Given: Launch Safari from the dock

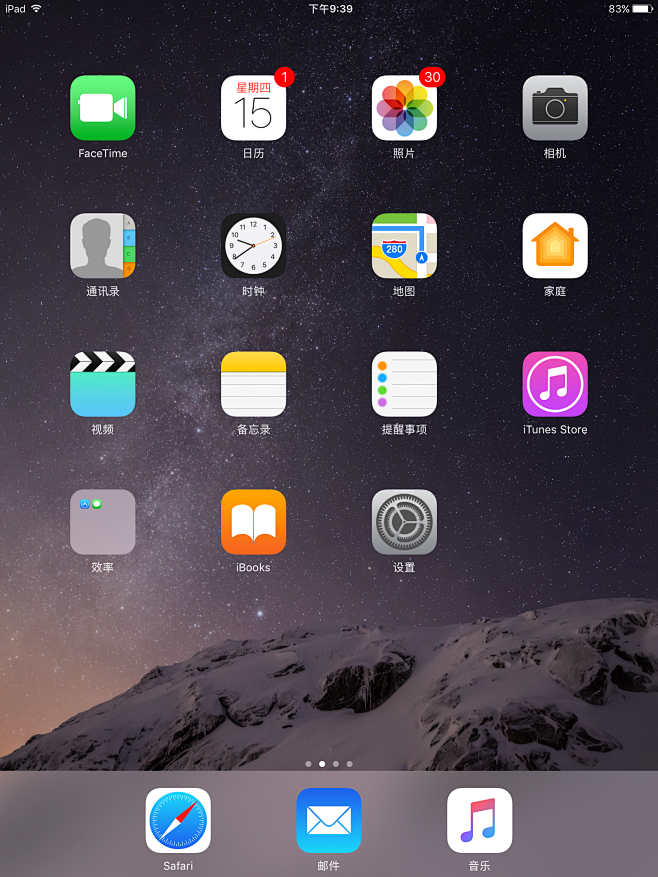Looking at the screenshot, I should click(178, 821).
